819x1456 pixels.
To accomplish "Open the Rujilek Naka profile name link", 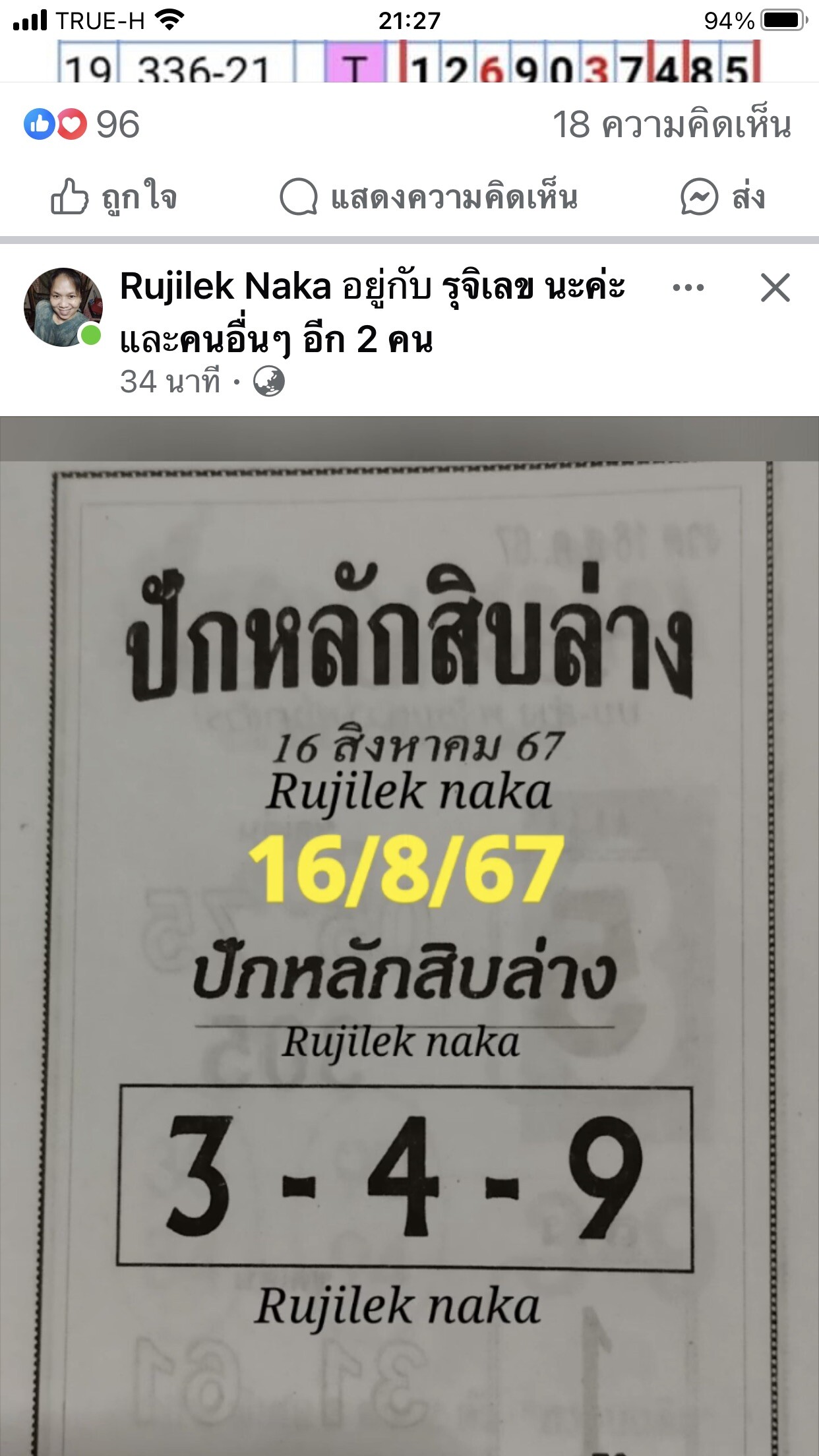I will (226, 287).
